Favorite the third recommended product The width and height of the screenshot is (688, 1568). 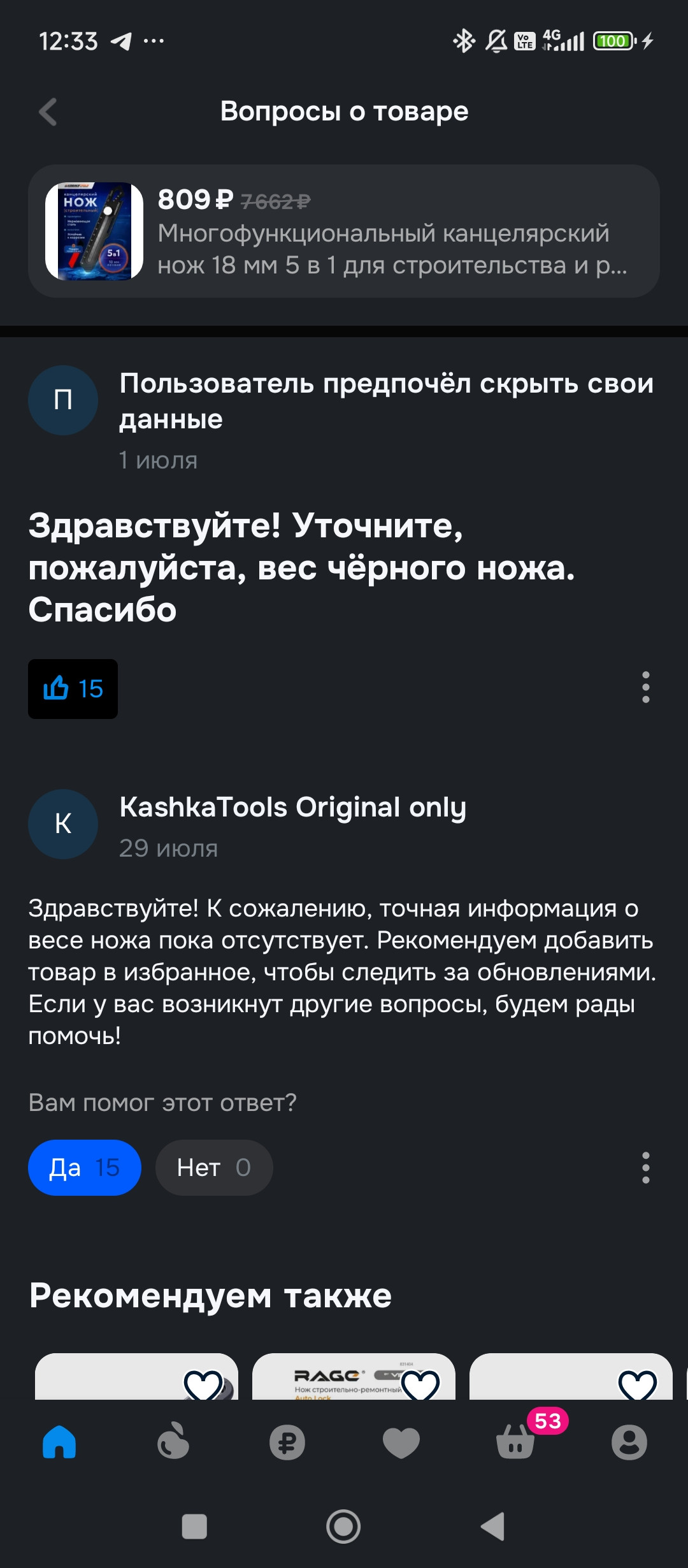638,1384
